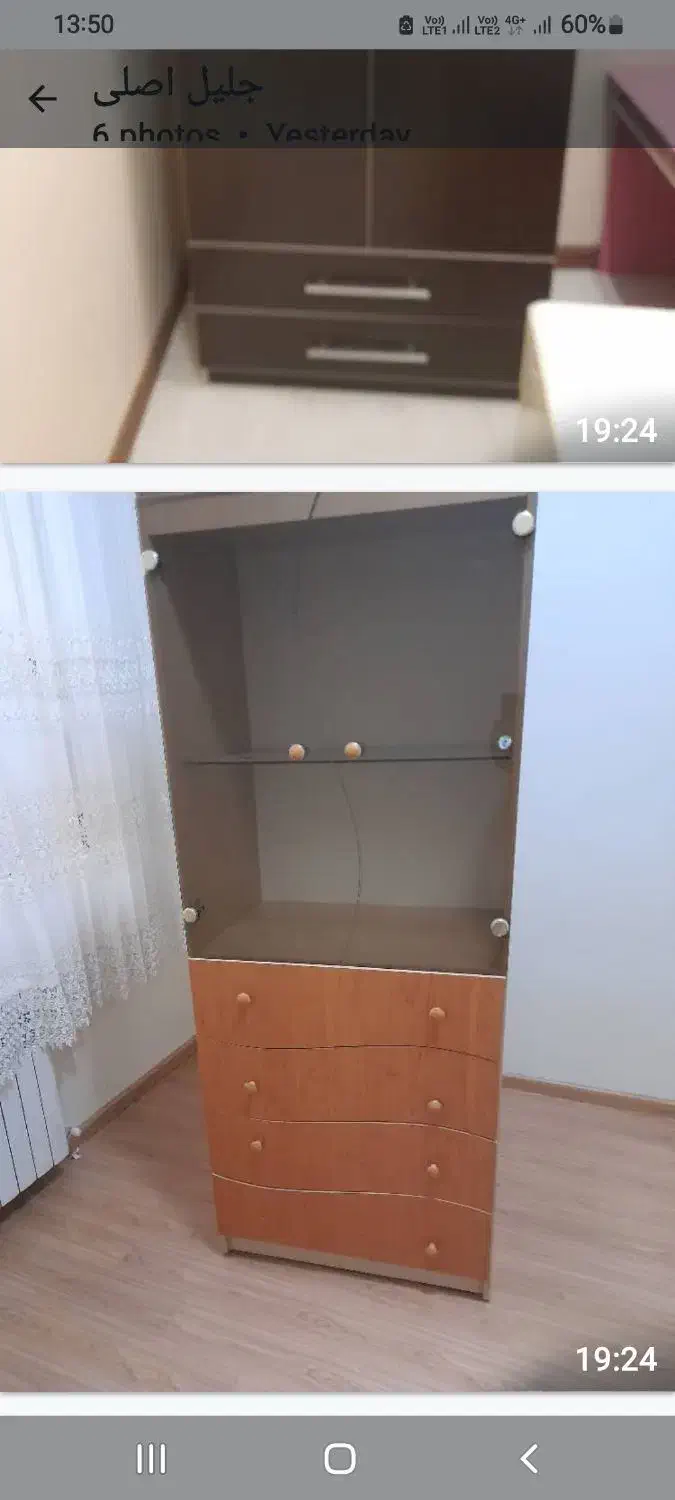
Task: Open the recent apps overview
Action: click(x=151, y=1459)
